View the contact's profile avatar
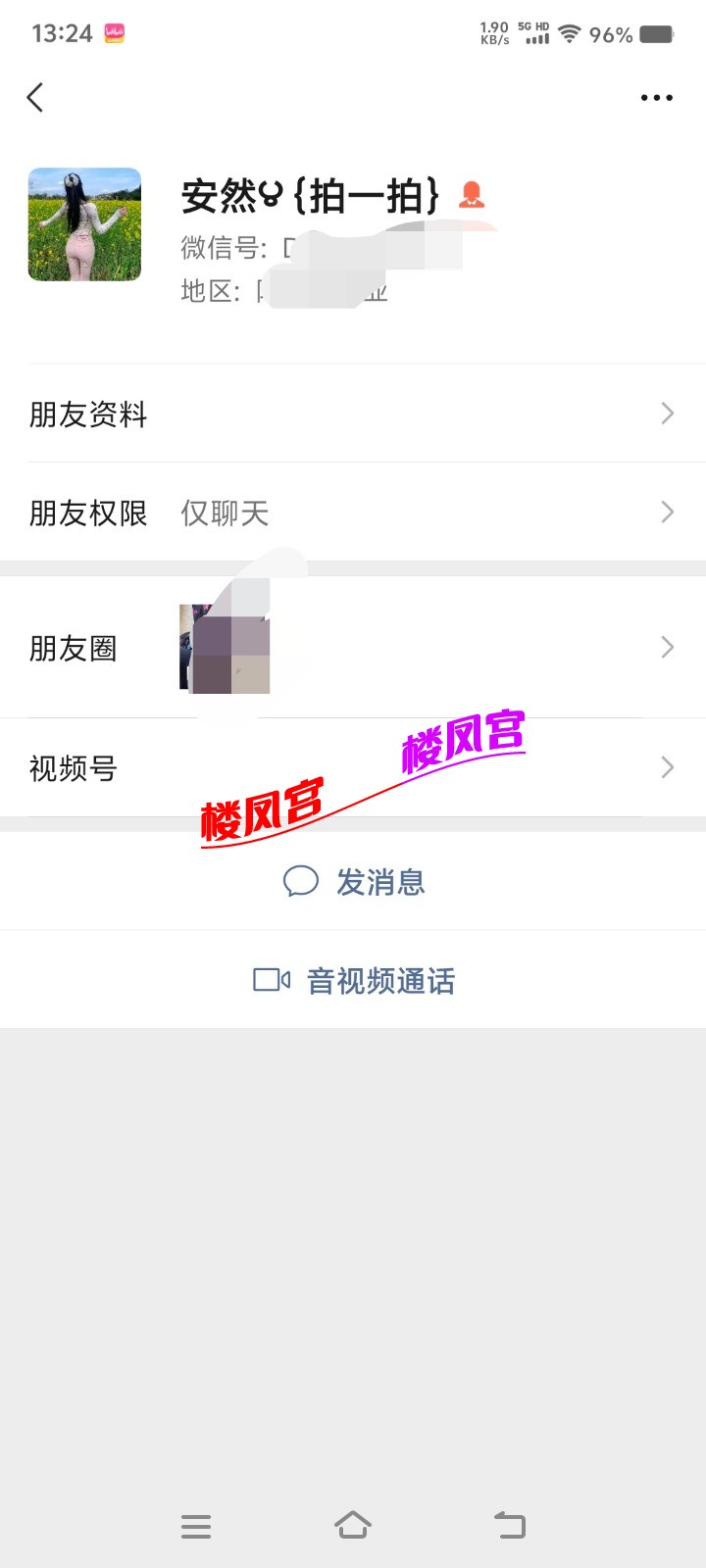Image resolution: width=706 pixels, height=1568 pixels. click(84, 224)
